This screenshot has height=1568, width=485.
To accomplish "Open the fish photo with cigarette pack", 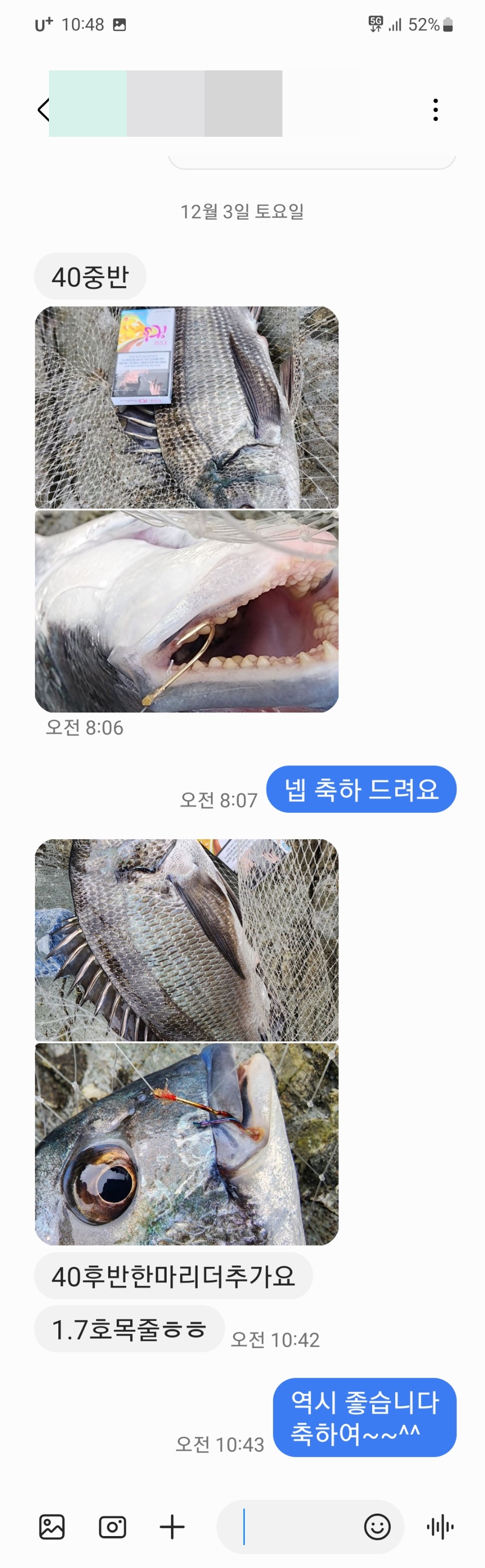I will [186, 407].
